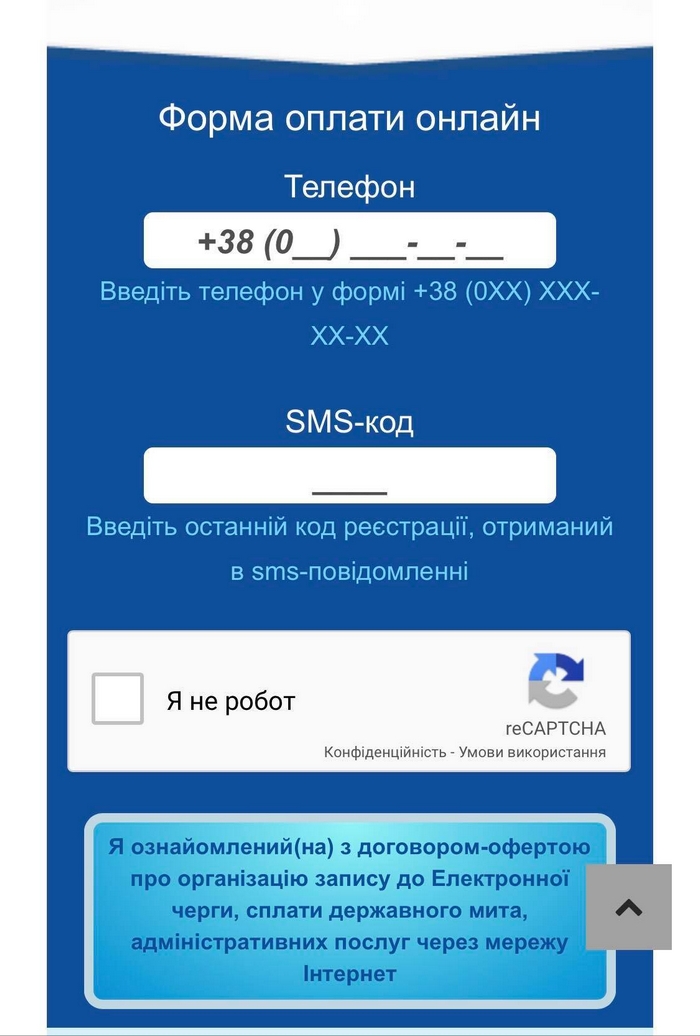Open the reCAPTCHA Умови використання link
This screenshot has height=1036, width=700.
click(x=532, y=752)
